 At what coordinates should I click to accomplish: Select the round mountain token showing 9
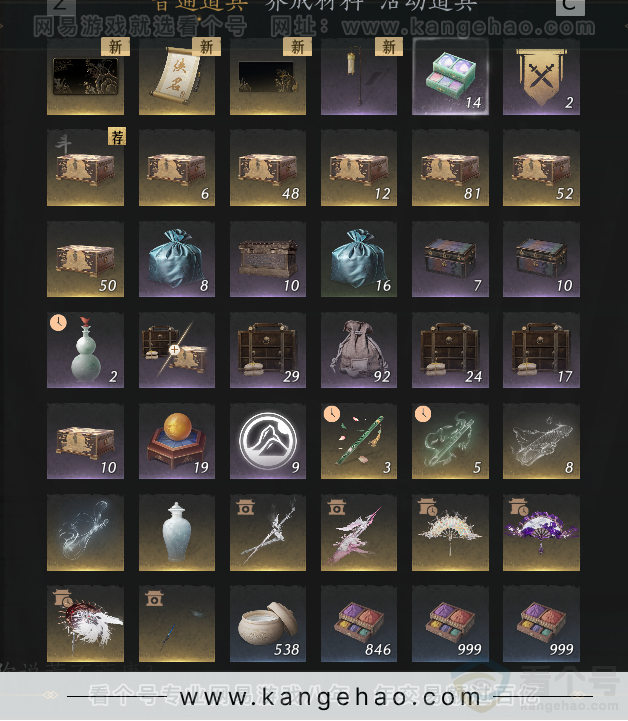click(x=267, y=441)
